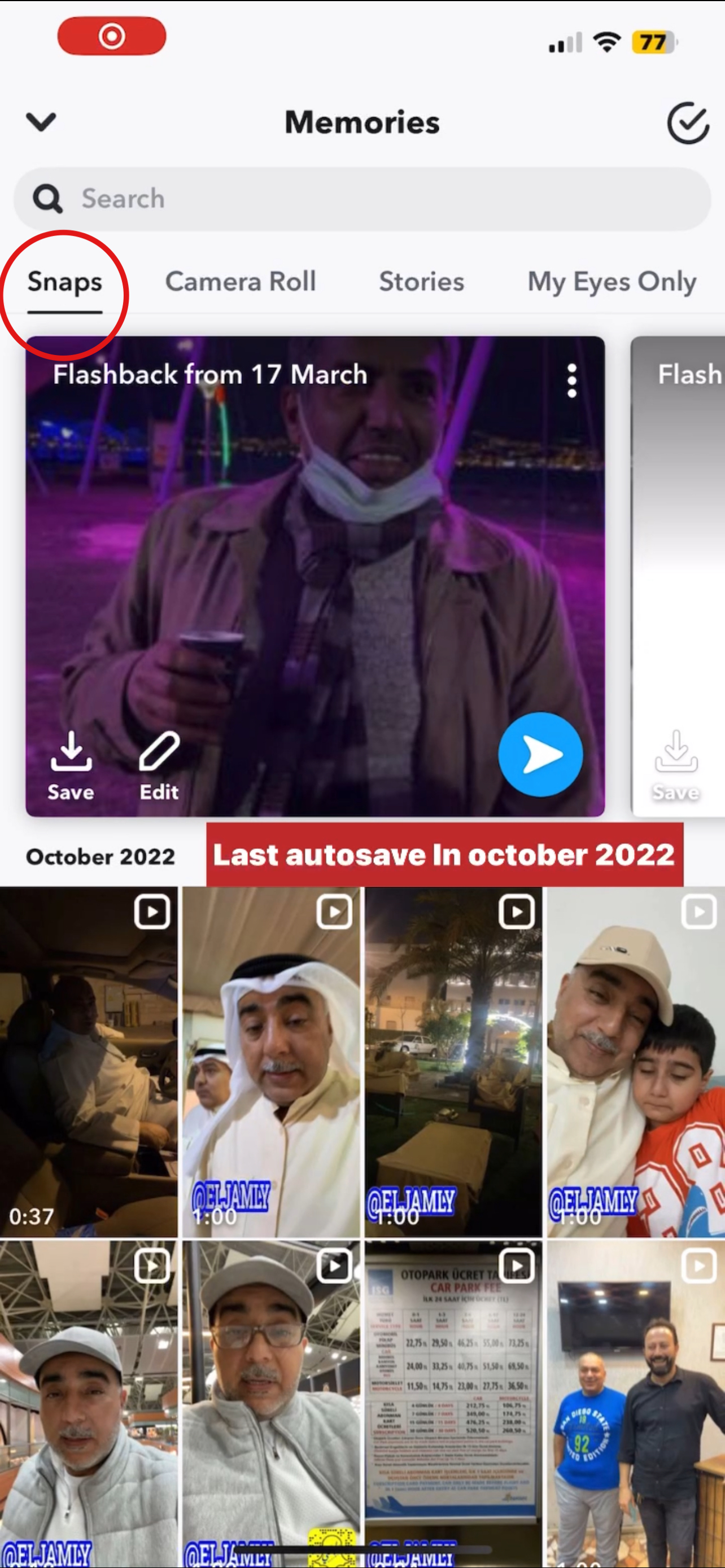Switch to the Stories tab
Viewport: 725px width, 1568px height.
tap(421, 282)
